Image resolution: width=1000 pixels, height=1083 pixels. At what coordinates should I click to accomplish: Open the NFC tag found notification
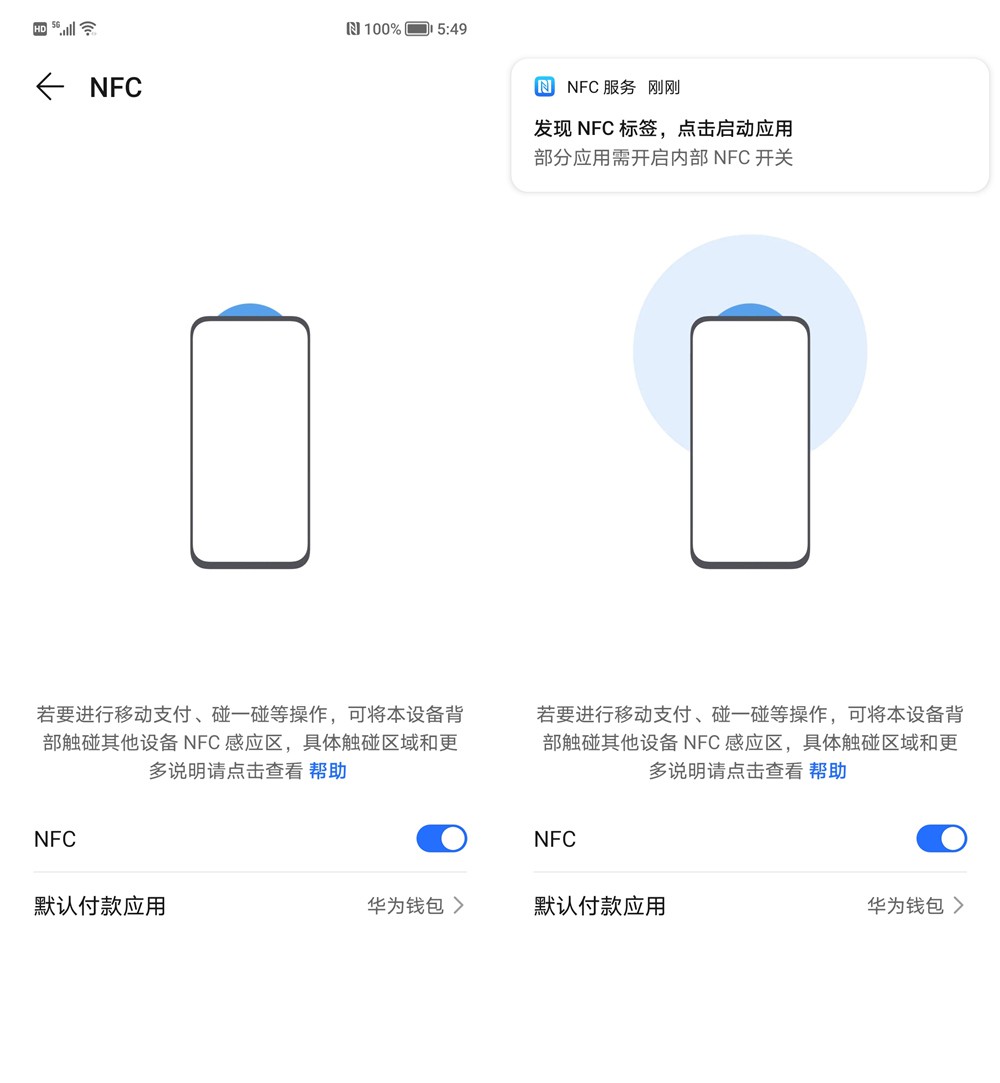(x=749, y=129)
